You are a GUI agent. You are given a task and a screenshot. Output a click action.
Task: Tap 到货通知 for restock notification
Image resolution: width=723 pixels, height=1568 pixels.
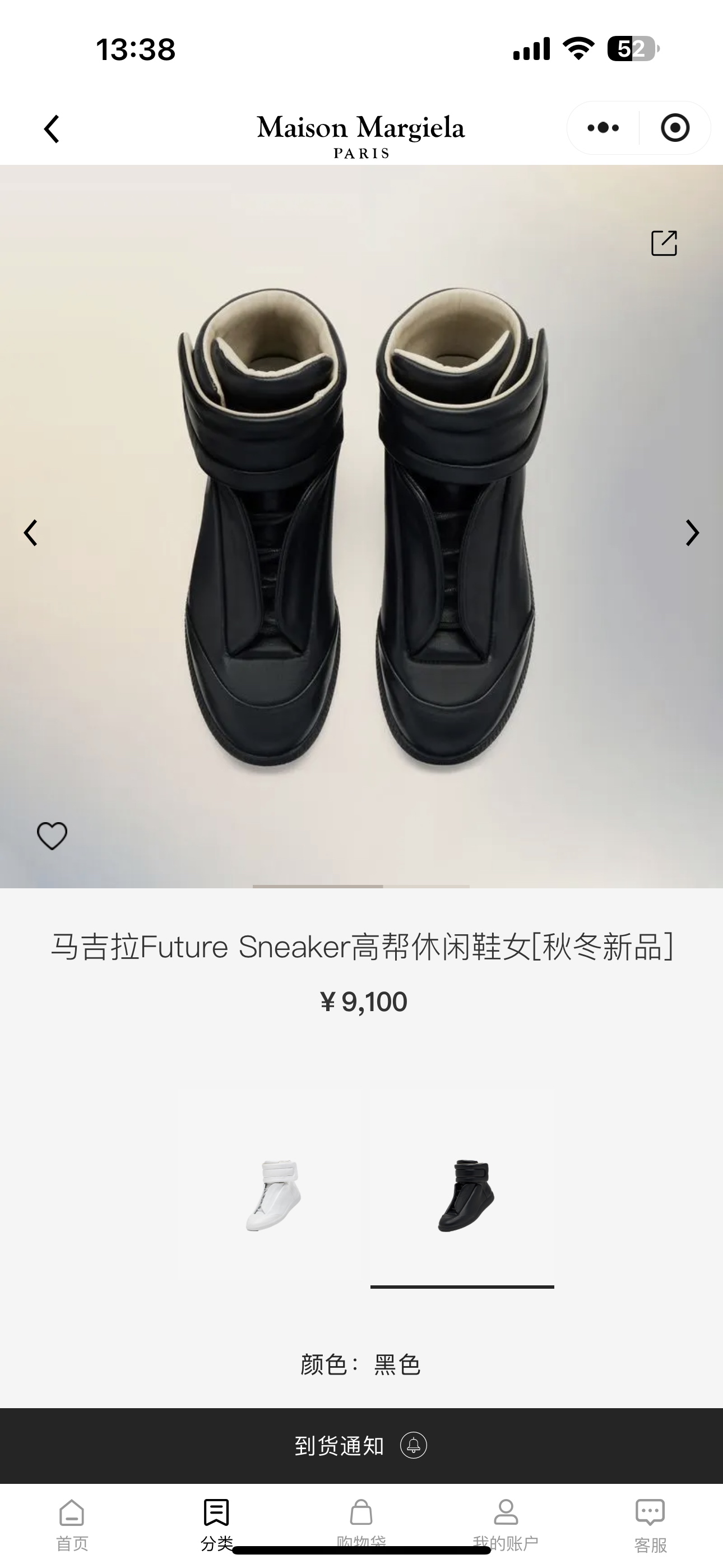click(x=361, y=1445)
